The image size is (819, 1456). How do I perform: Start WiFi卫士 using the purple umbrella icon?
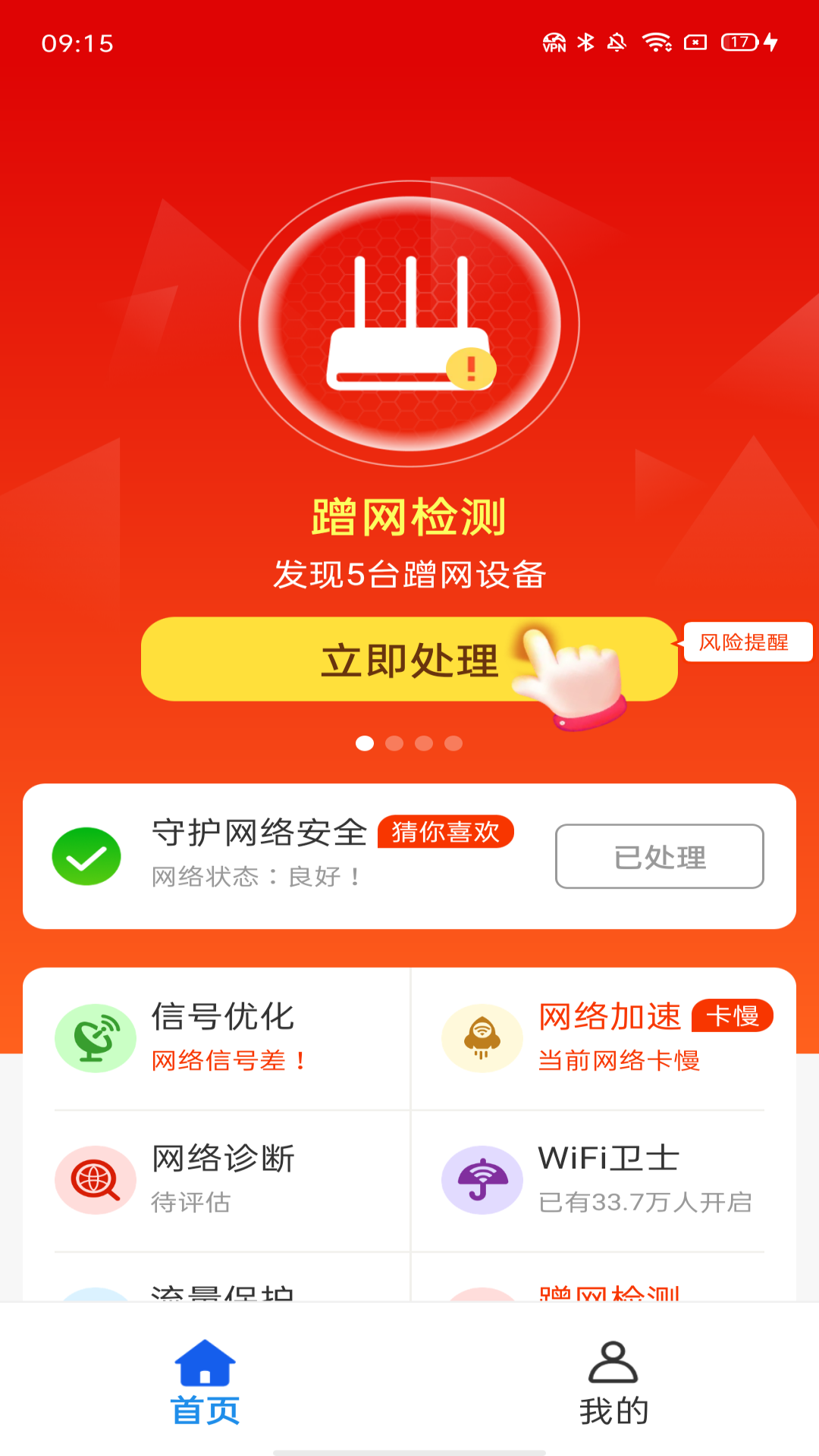[x=482, y=1181]
